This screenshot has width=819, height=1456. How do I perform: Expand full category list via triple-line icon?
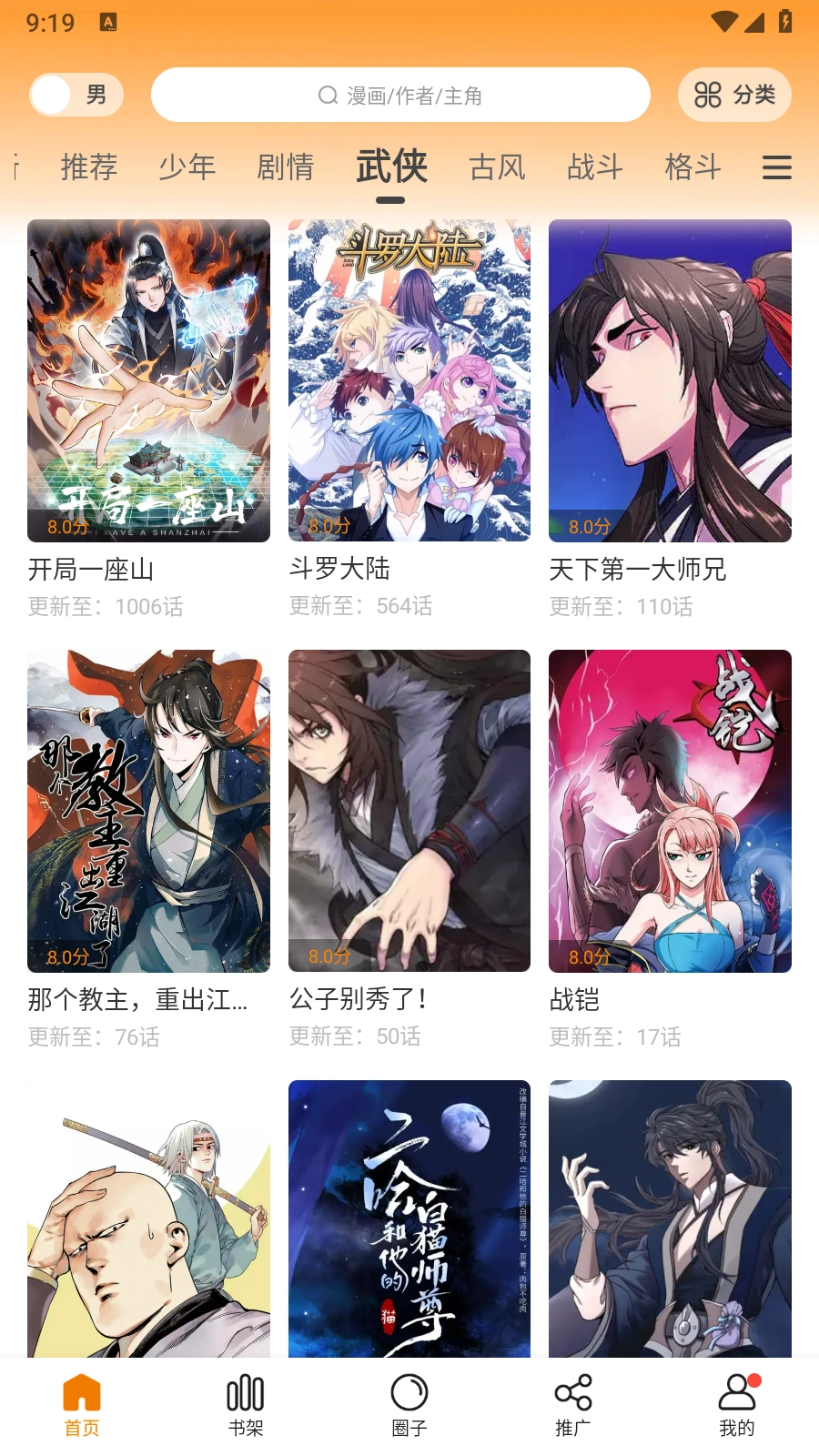tap(775, 168)
